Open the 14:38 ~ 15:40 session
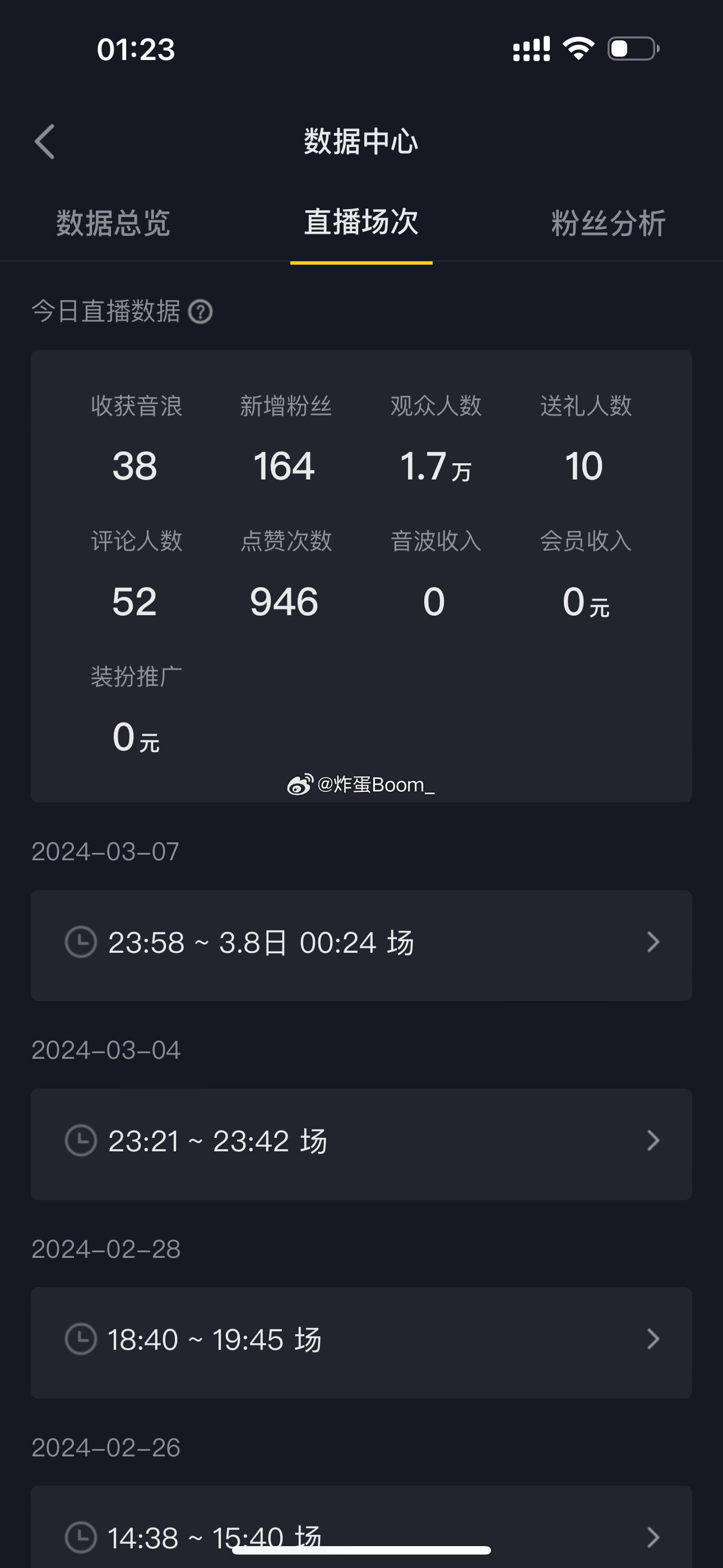Viewport: 723px width, 1568px height. 361,1527
